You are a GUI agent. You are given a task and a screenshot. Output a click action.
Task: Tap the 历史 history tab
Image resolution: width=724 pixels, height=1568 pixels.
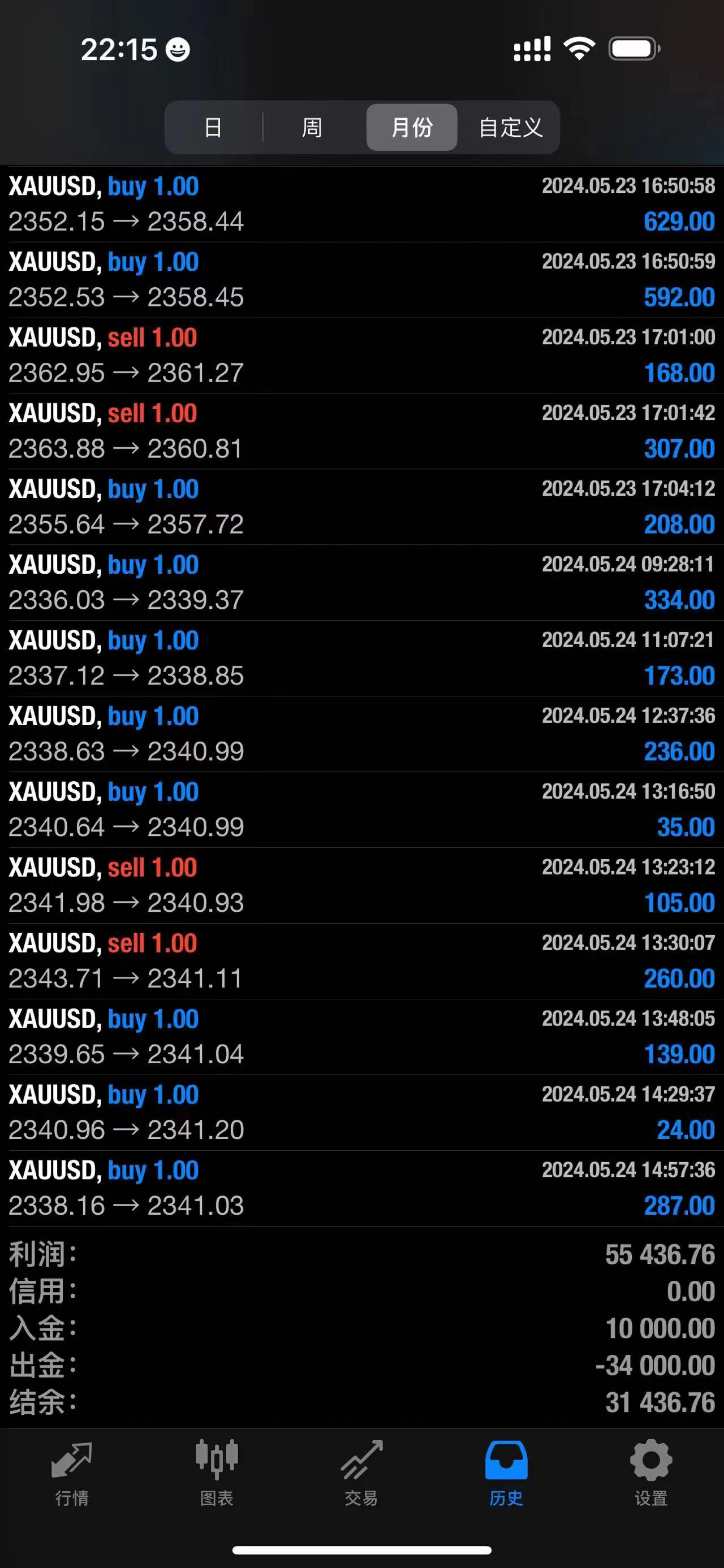click(507, 1473)
